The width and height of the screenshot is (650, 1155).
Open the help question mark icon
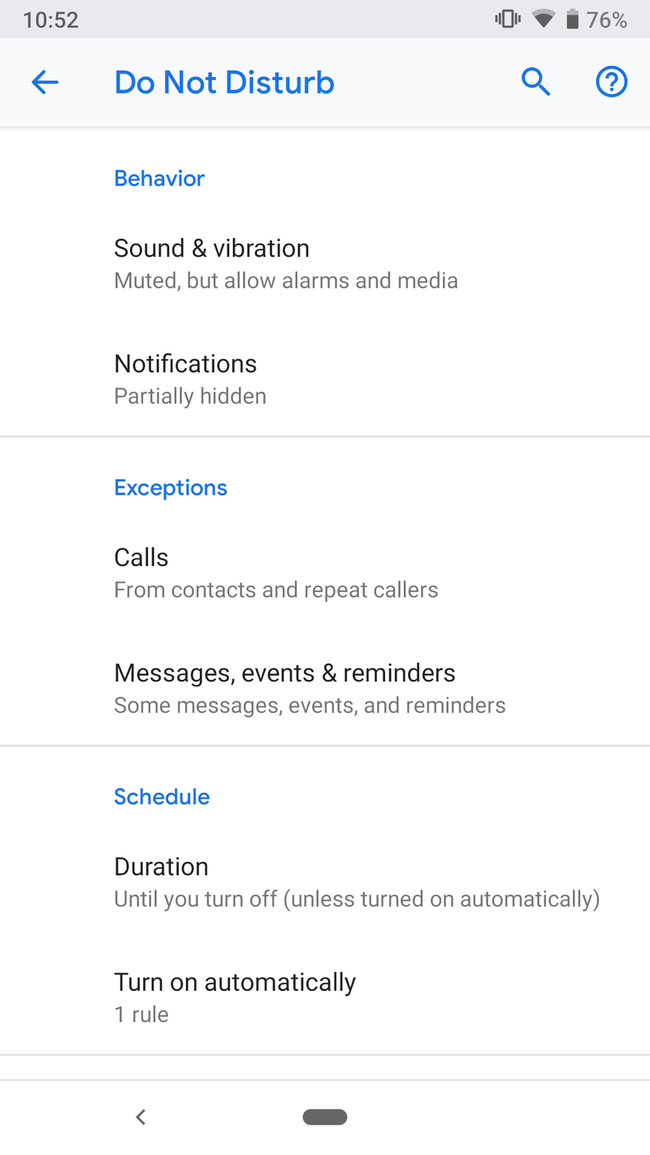[x=611, y=82]
